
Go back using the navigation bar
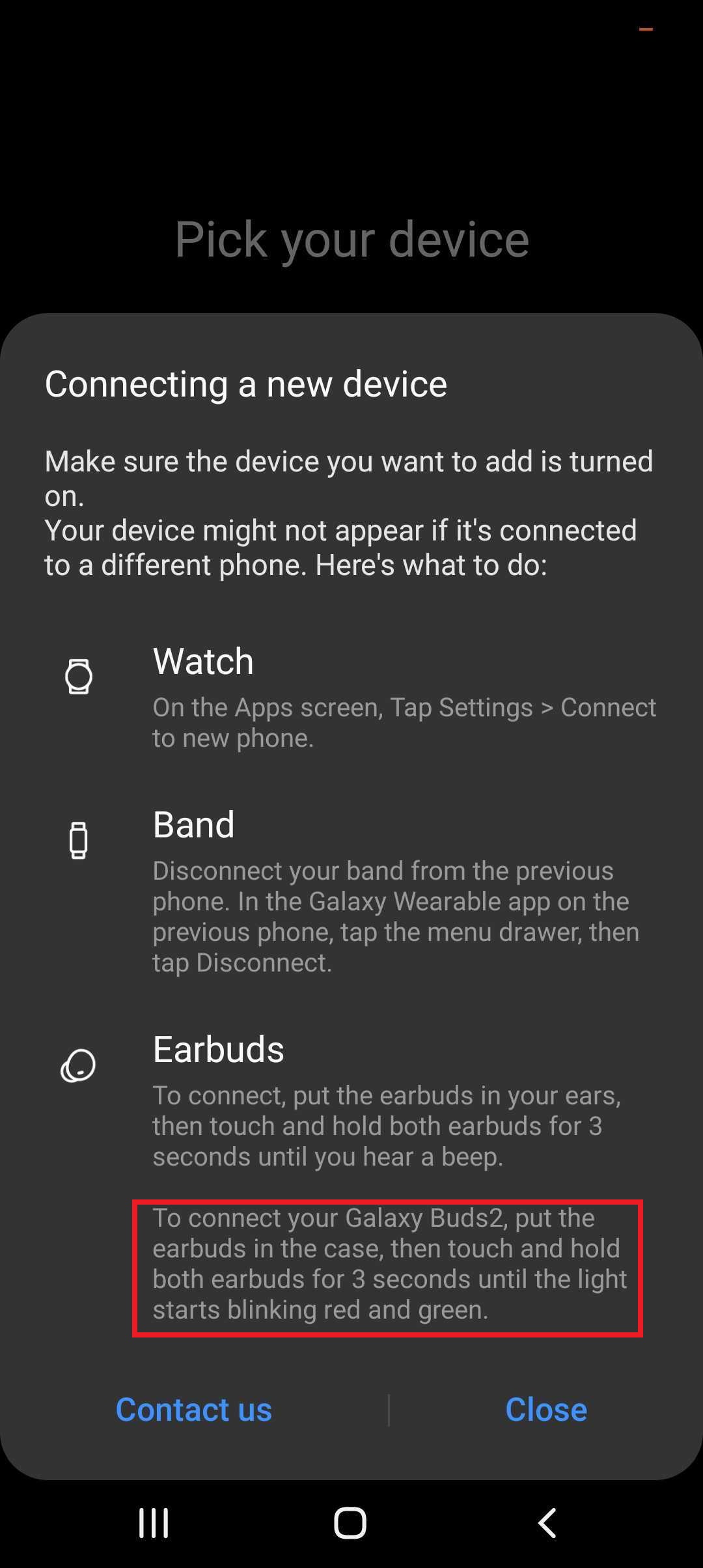click(547, 1523)
